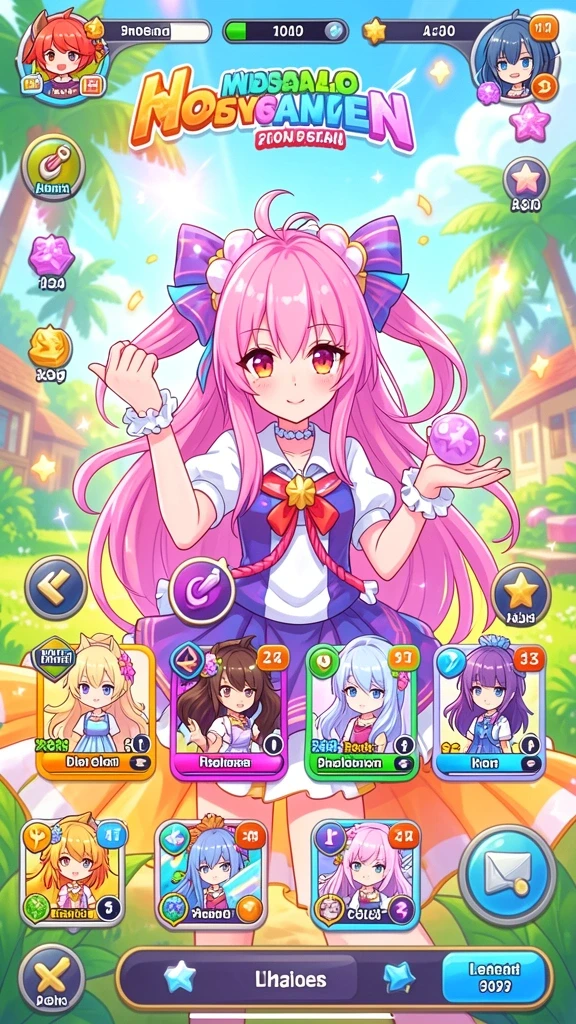Image resolution: width=576 pixels, height=1024 pixels.
Task: Pick the small pink-haired character card
Action: click(x=366, y=874)
